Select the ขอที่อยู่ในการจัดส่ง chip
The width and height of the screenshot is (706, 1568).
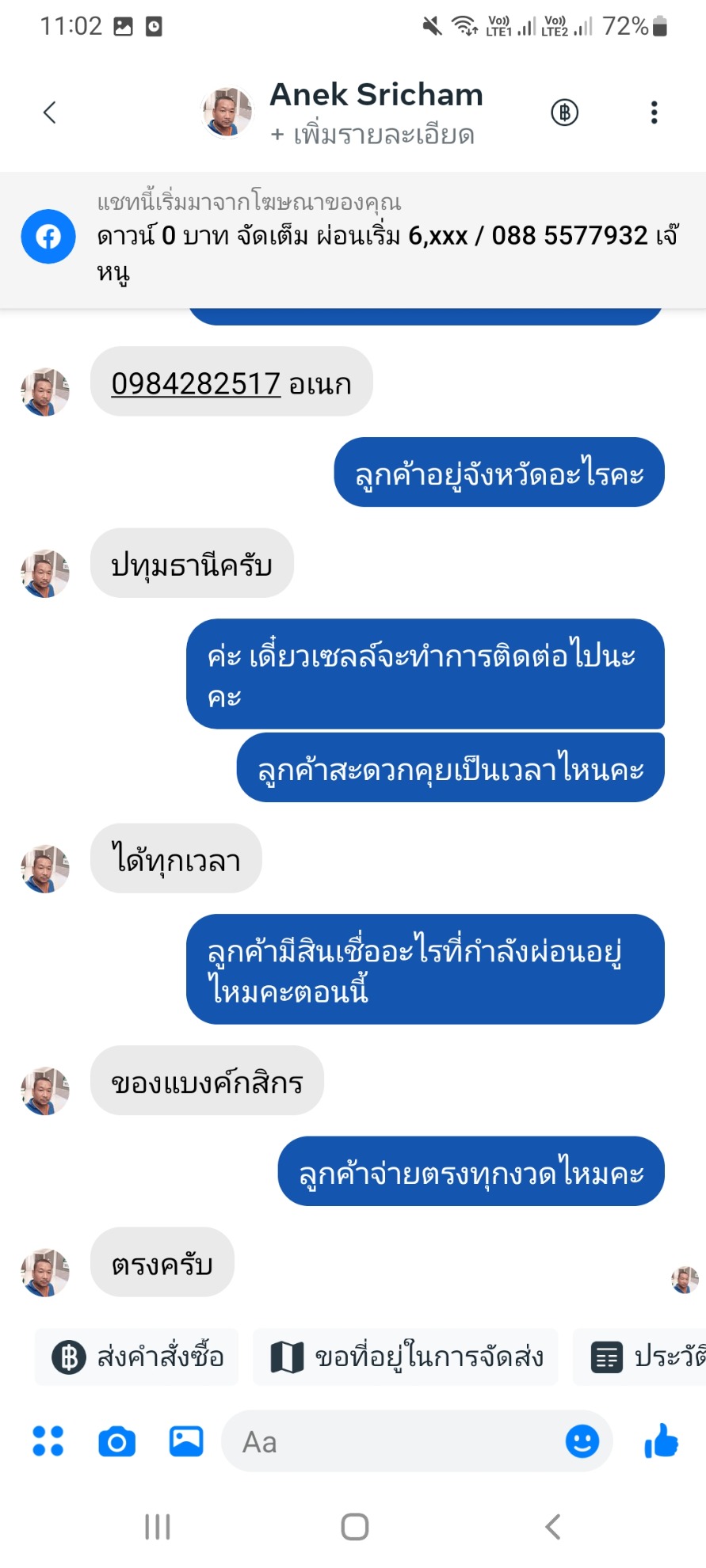pos(406,1357)
